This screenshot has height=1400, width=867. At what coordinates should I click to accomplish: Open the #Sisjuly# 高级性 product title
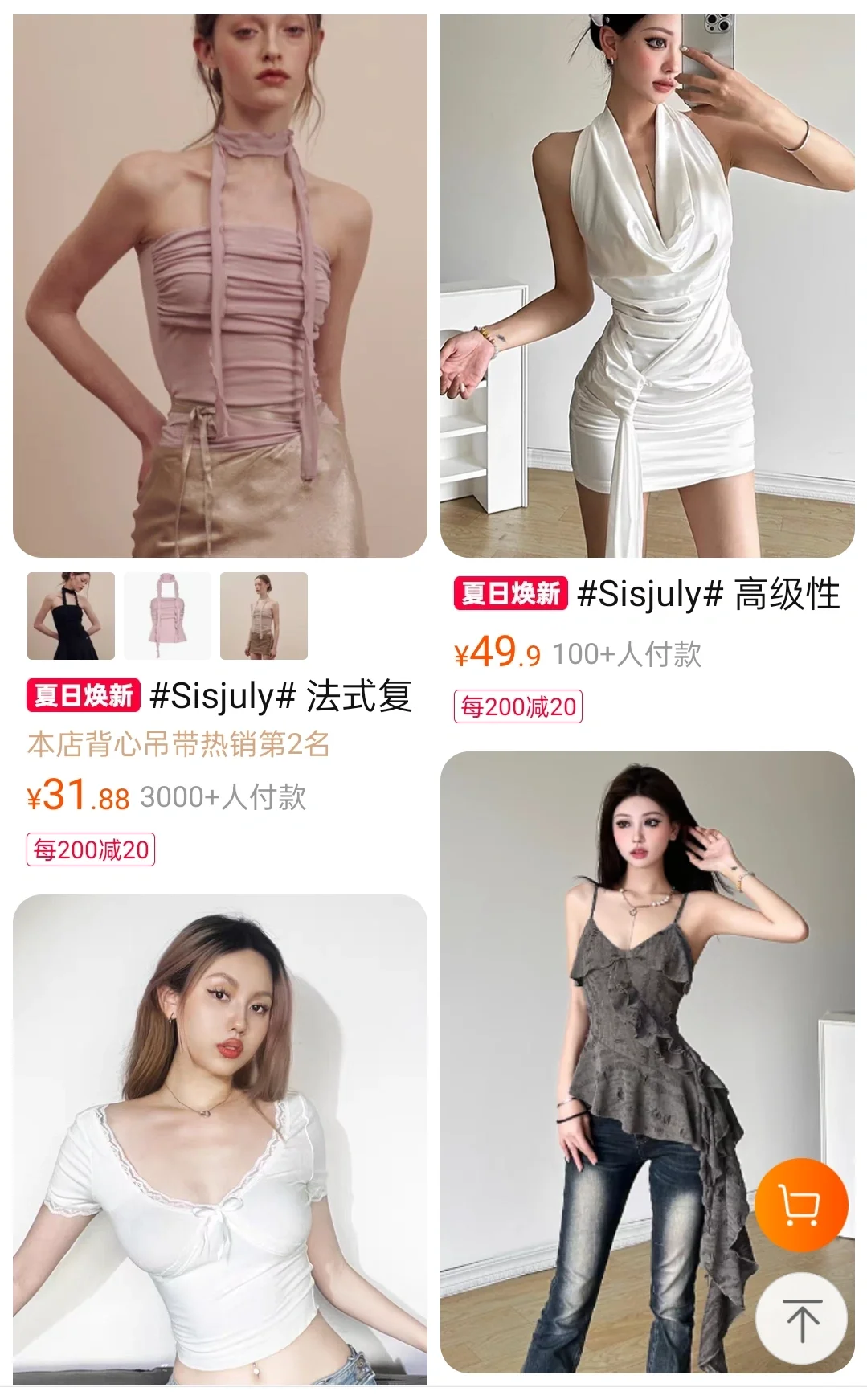pyautogui.click(x=709, y=594)
